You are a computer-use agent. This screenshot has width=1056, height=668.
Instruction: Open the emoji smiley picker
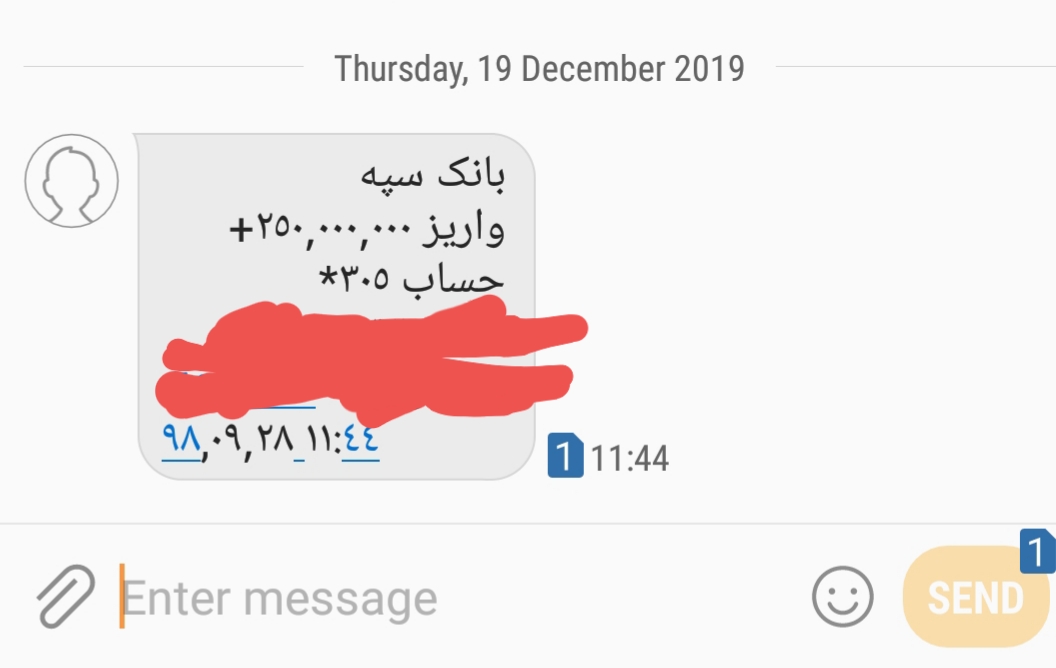(x=842, y=597)
